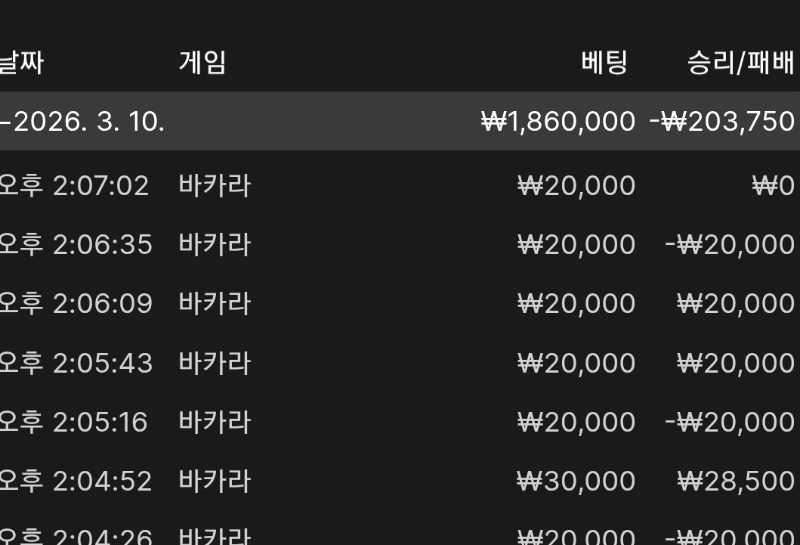The image size is (800, 545).
Task: View the 오후 2:04:52 ₩30,000 bet round
Action: pos(398,481)
